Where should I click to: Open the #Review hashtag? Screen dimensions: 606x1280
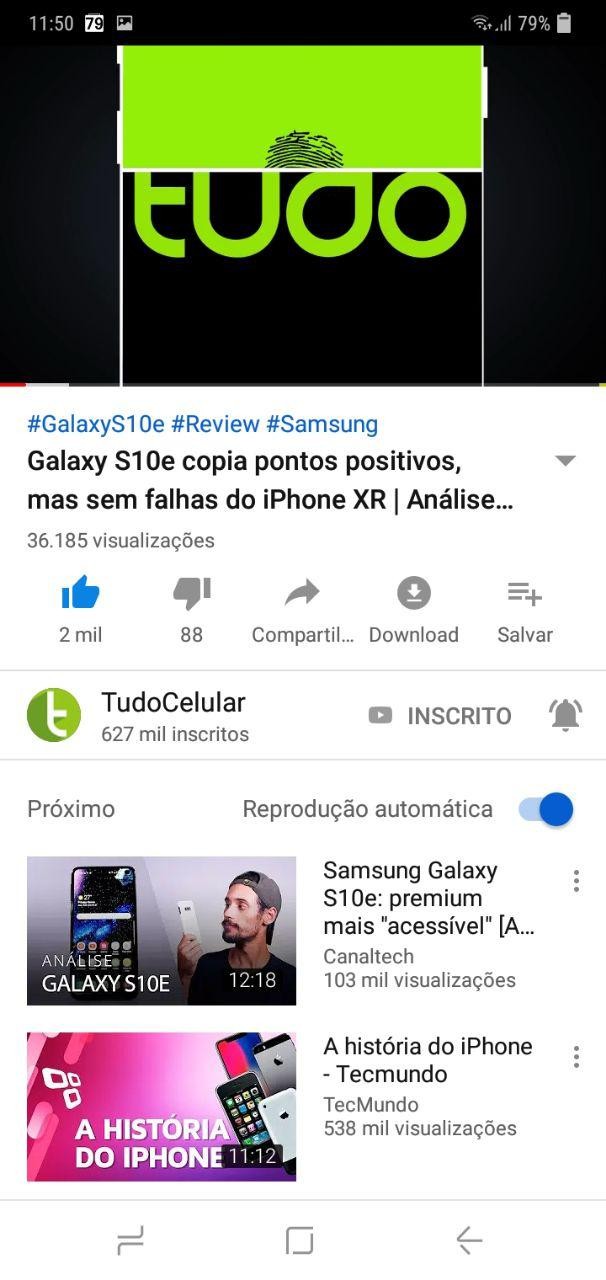pyautogui.click(x=215, y=424)
